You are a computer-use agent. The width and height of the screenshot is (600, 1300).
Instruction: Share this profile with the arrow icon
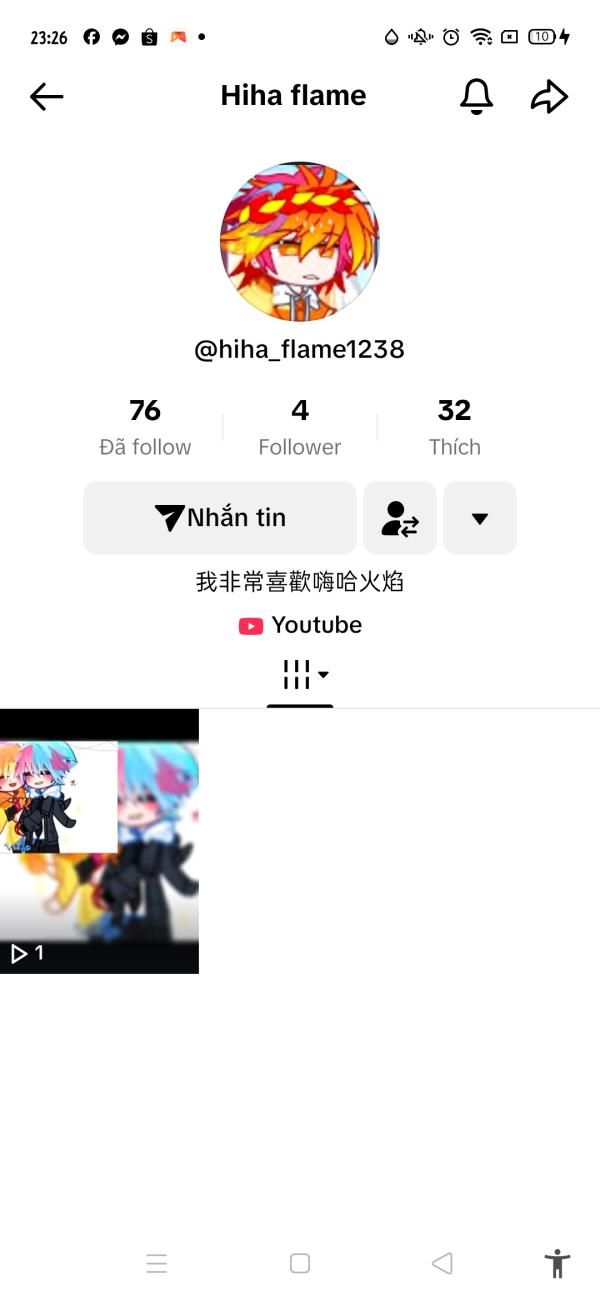pyautogui.click(x=549, y=96)
